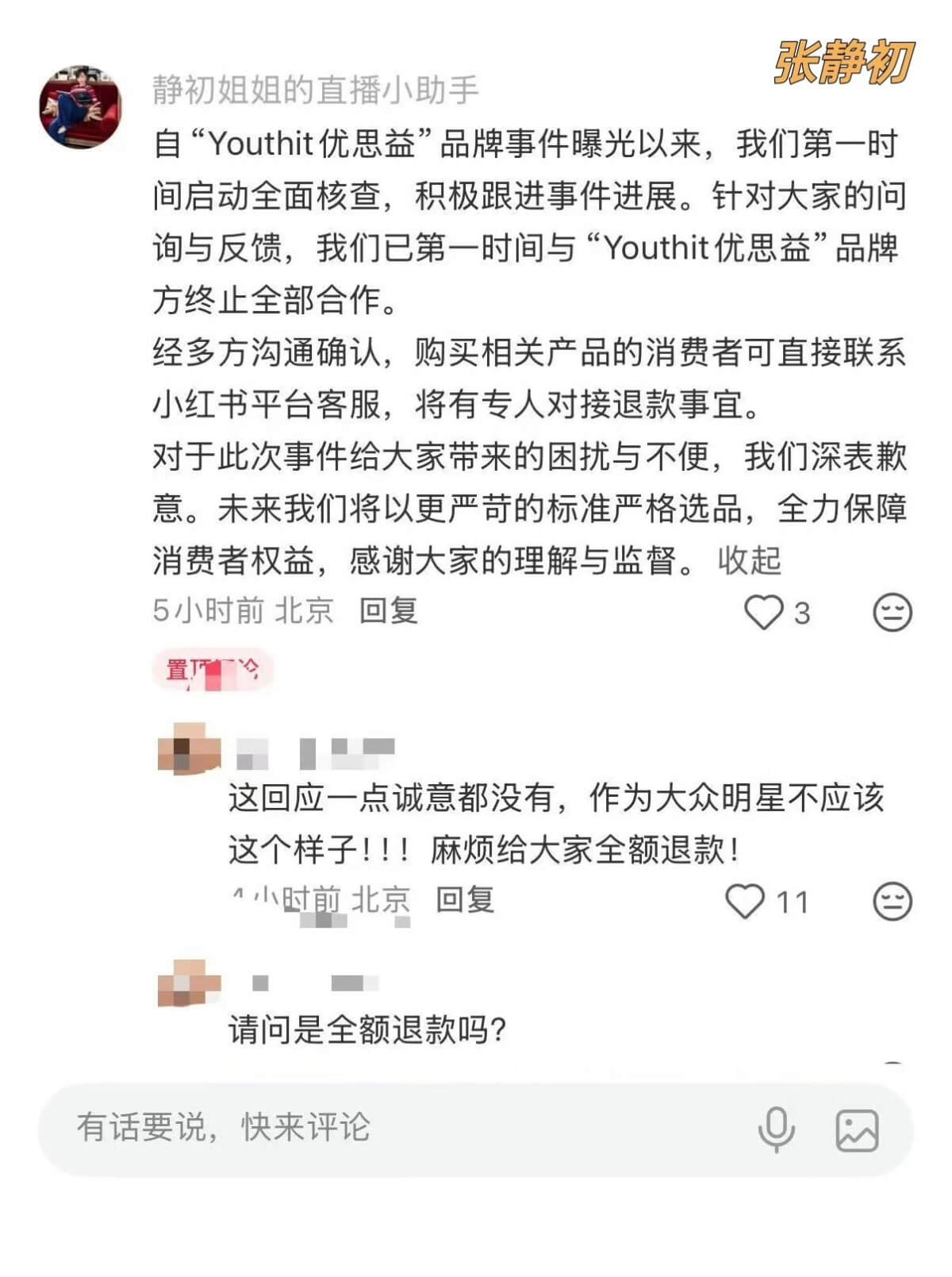Like the comment with 11 likes
Image resolution: width=952 pixels, height=1277 pixels.
745,902
